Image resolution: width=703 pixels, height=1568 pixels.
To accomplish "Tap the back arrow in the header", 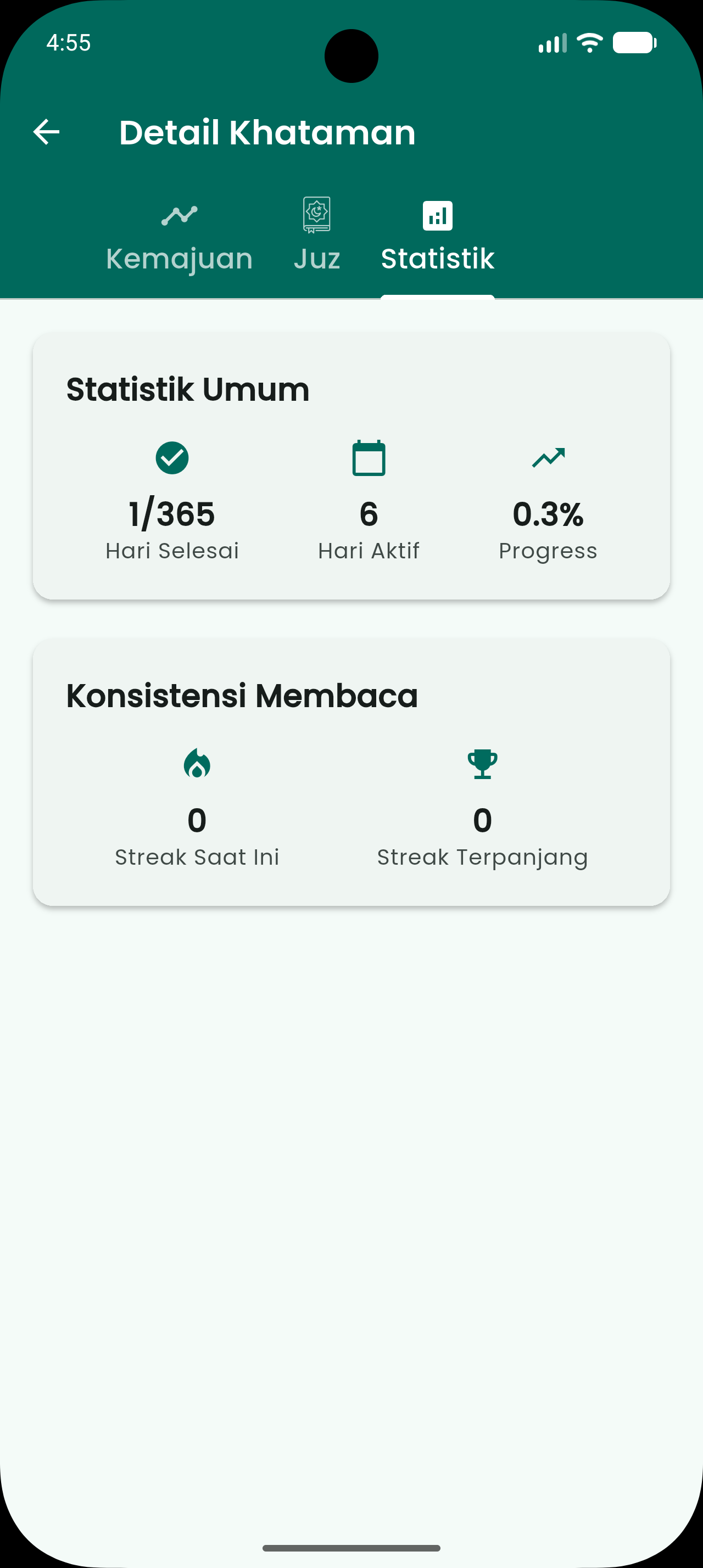I will coord(46,131).
